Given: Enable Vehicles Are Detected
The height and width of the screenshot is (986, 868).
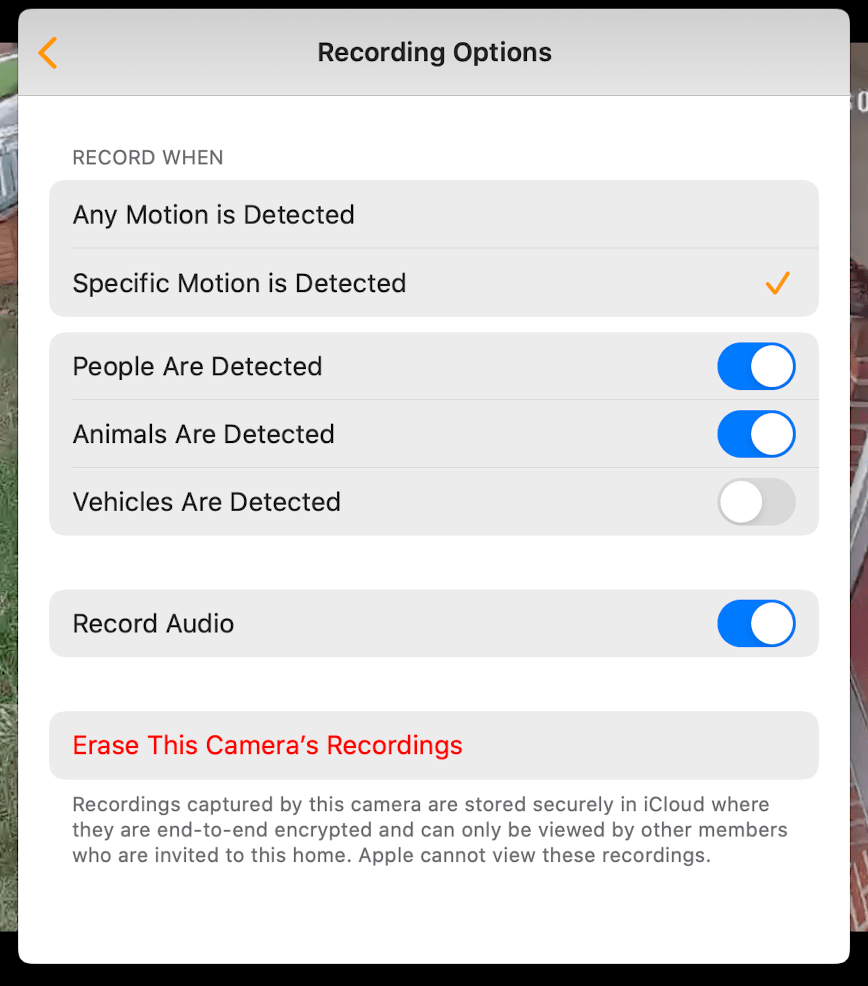Looking at the screenshot, I should [x=755, y=502].
